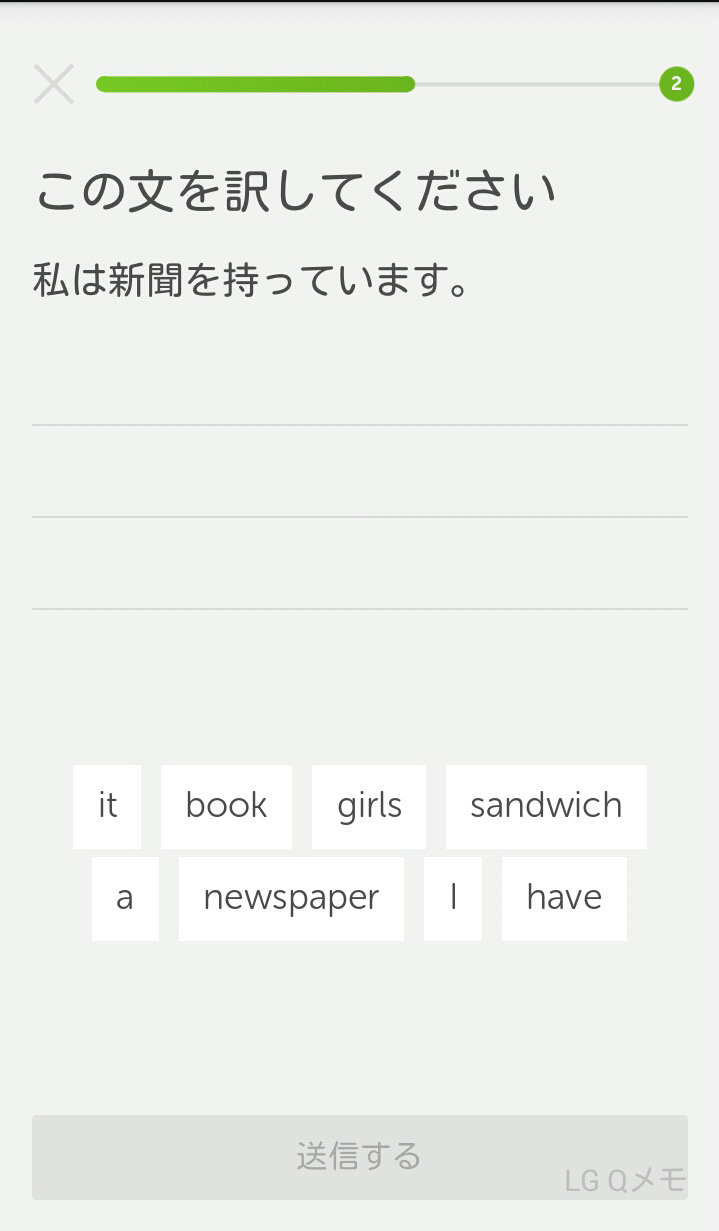Close the lesson with the X icon

click(54, 85)
